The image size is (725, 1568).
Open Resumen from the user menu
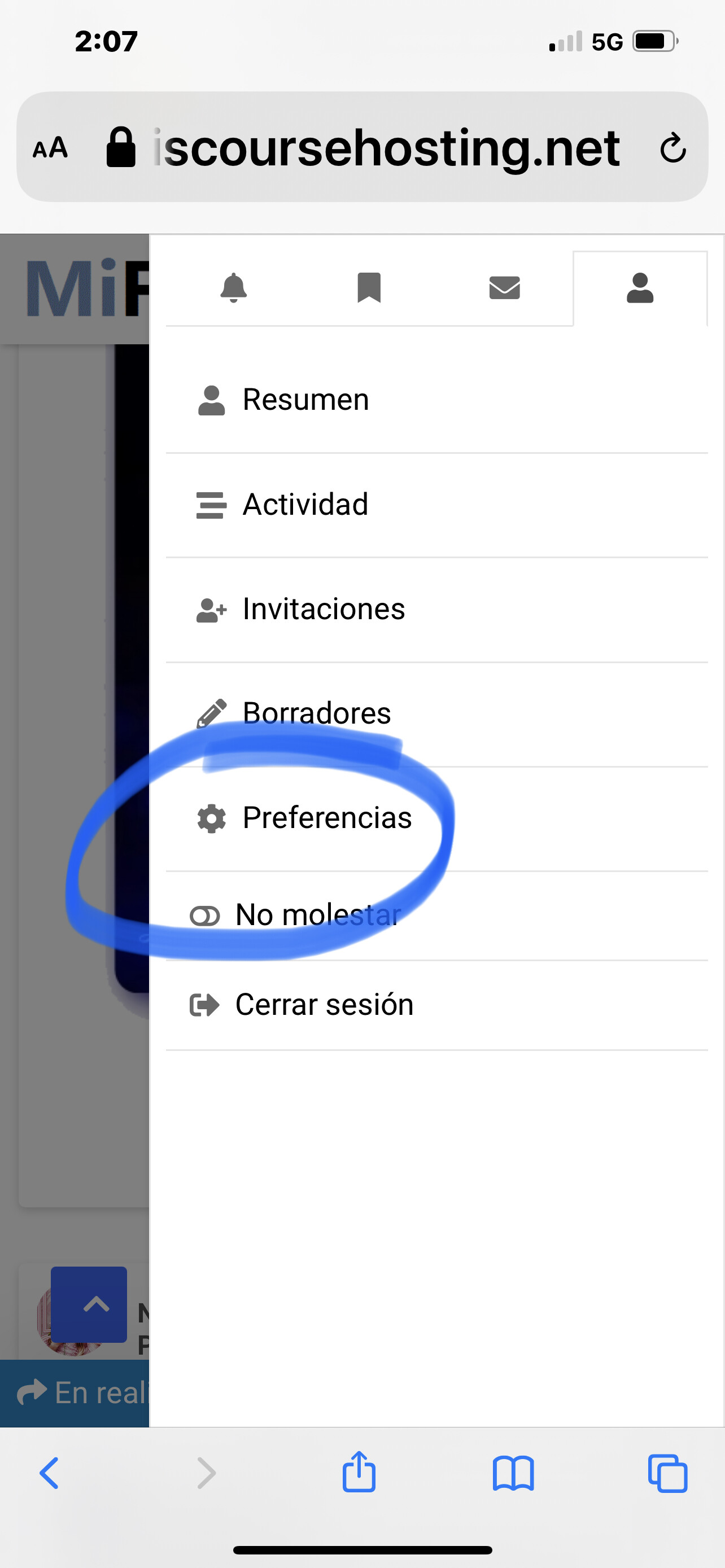pyautogui.click(x=436, y=400)
